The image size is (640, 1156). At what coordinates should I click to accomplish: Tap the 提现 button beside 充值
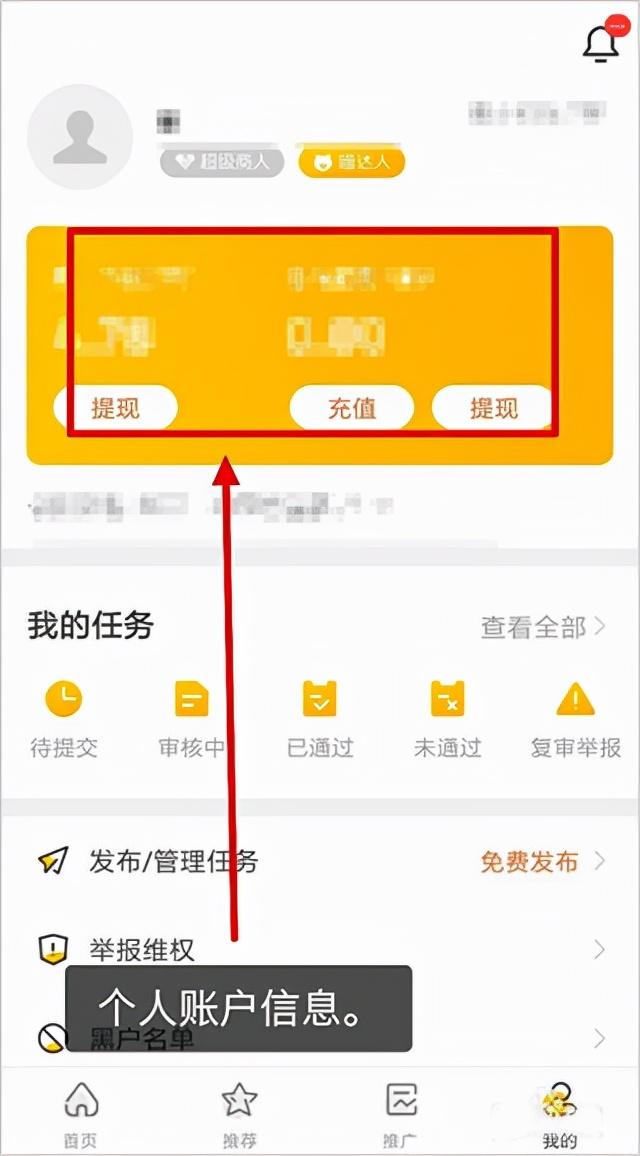click(x=493, y=408)
